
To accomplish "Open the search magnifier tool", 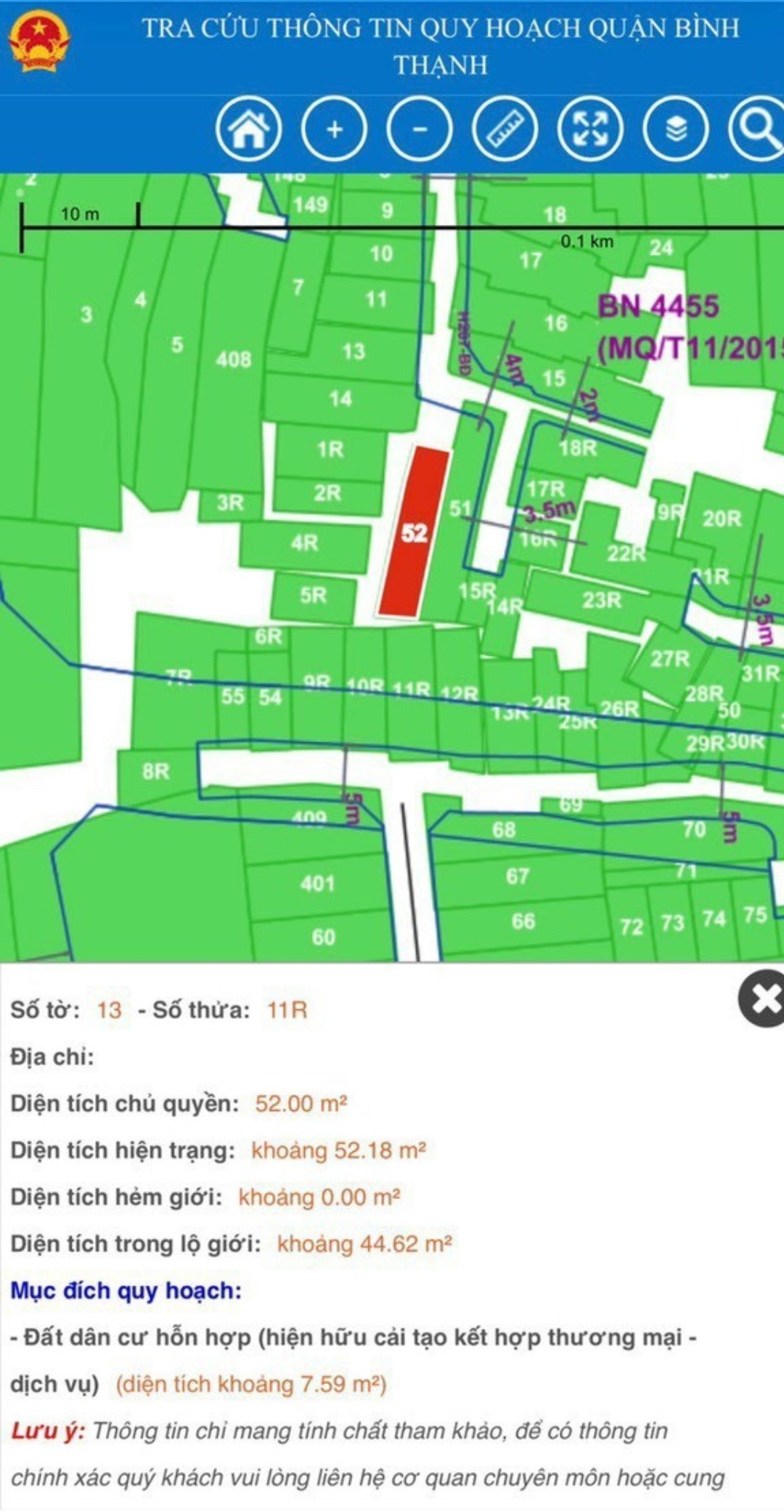I will tap(756, 129).
